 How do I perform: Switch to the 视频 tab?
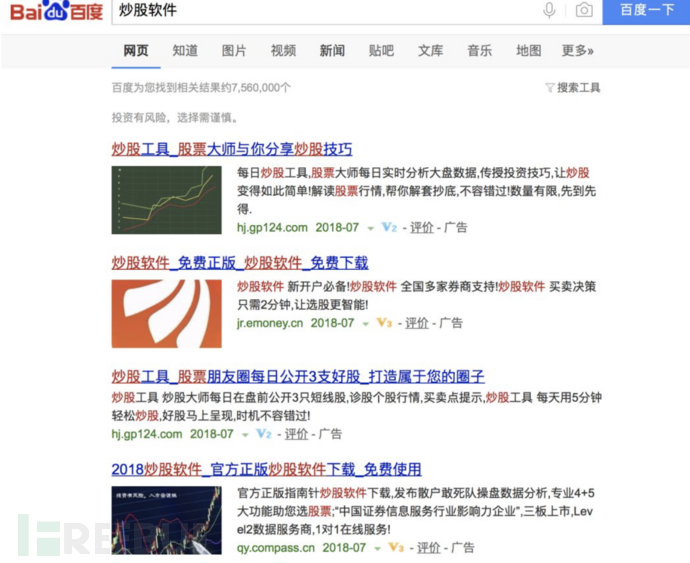tap(283, 51)
